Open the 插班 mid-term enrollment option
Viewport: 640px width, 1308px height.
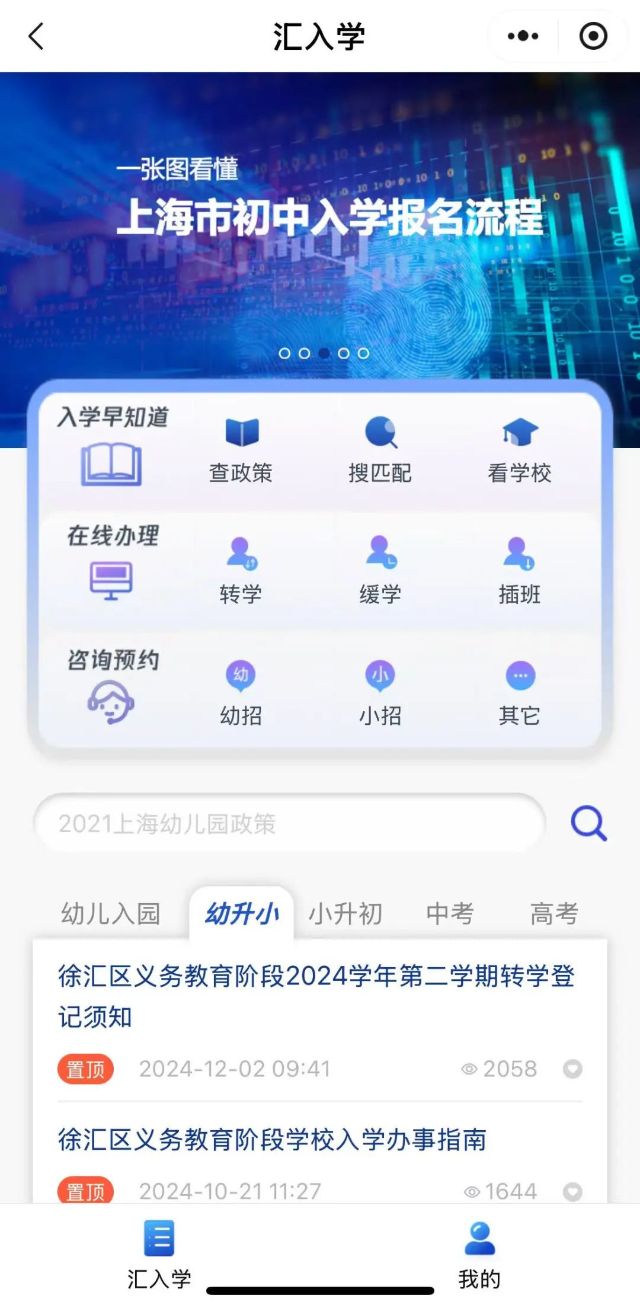pyautogui.click(x=519, y=571)
